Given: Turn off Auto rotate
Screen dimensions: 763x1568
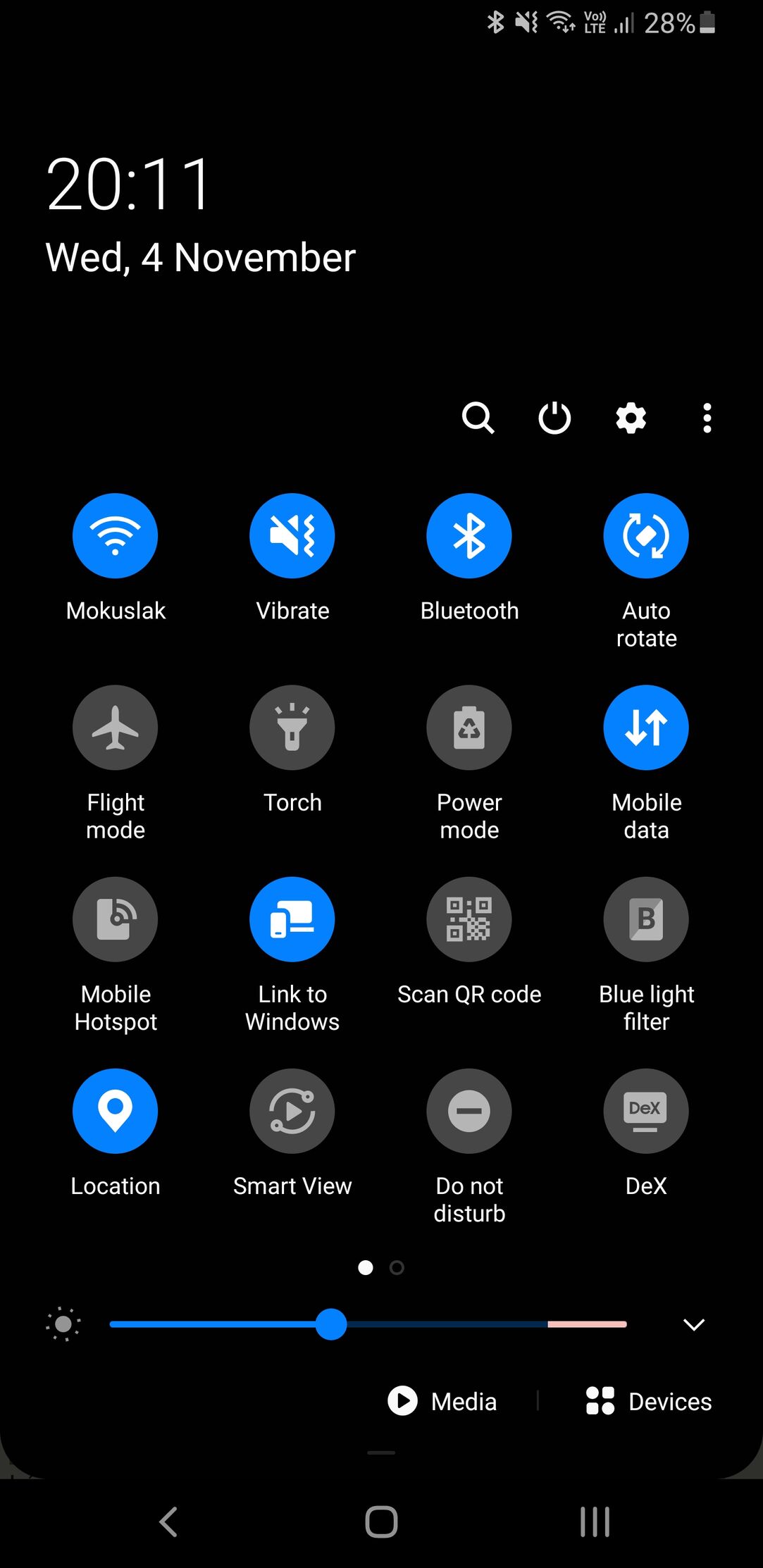Looking at the screenshot, I should [x=646, y=536].
